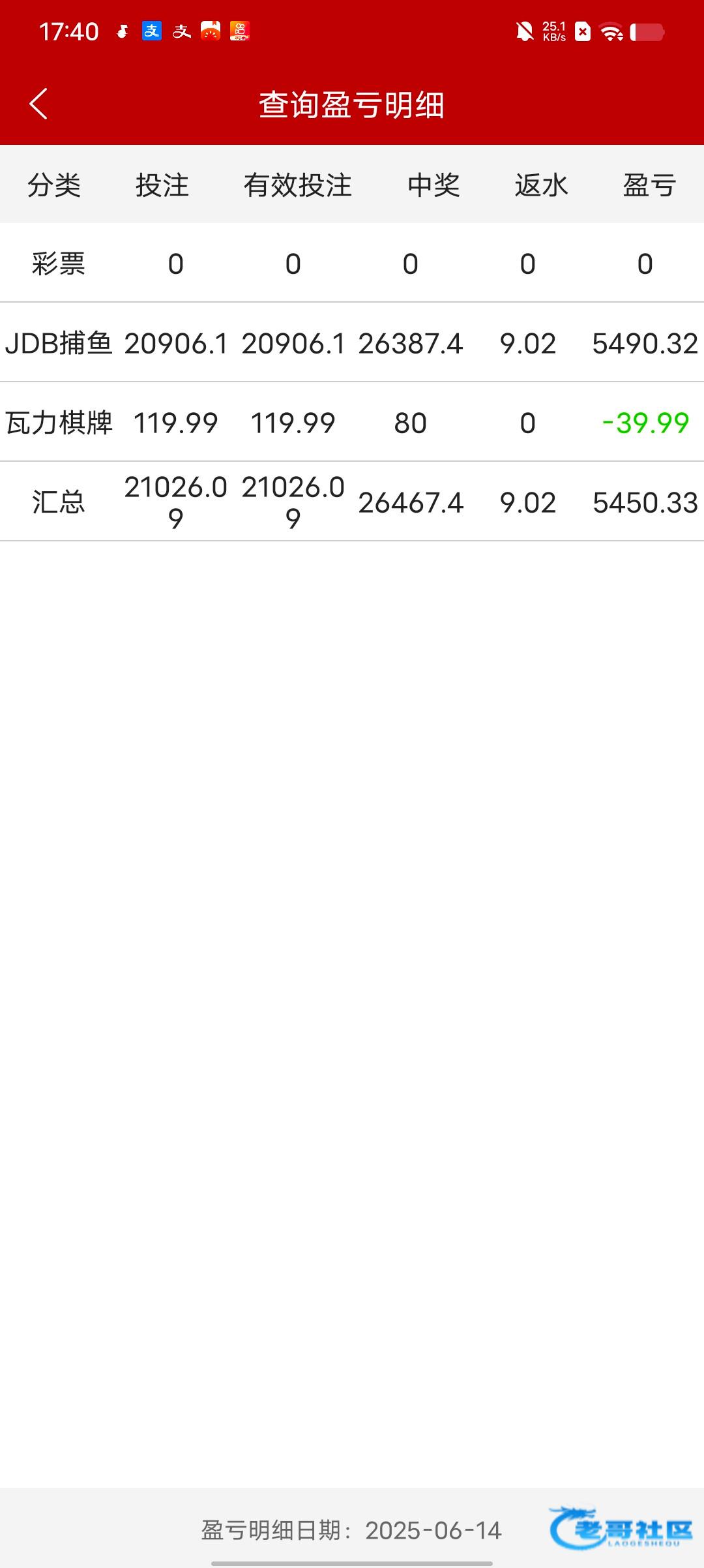Image resolution: width=704 pixels, height=1568 pixels.
Task: Go back using the header arrow
Action: click(38, 104)
